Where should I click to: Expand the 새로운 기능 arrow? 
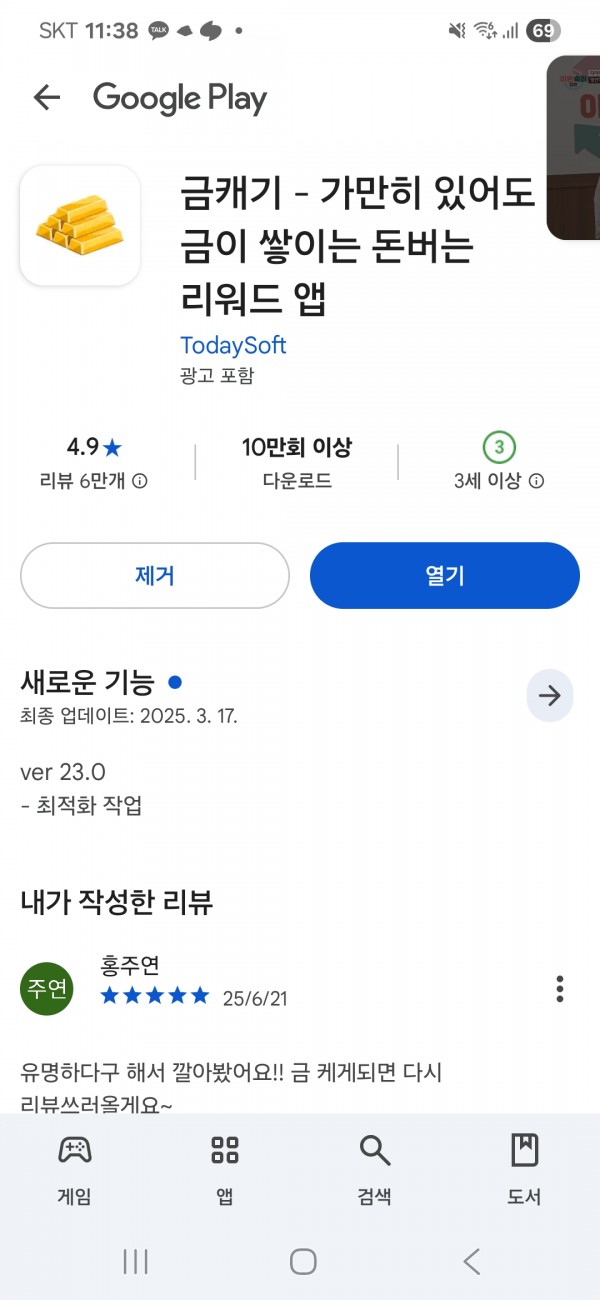coord(550,696)
